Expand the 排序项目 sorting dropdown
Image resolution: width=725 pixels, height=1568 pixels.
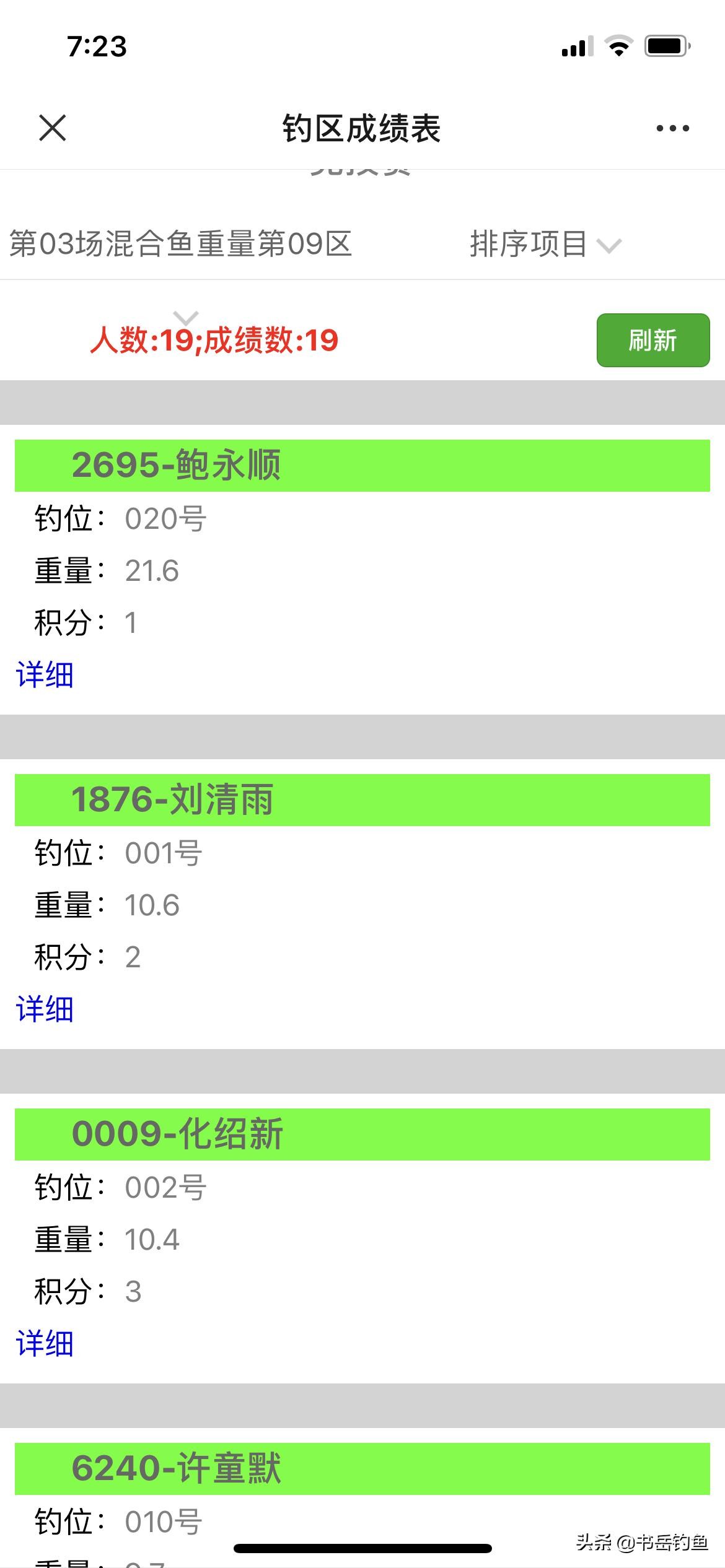pyautogui.click(x=544, y=244)
